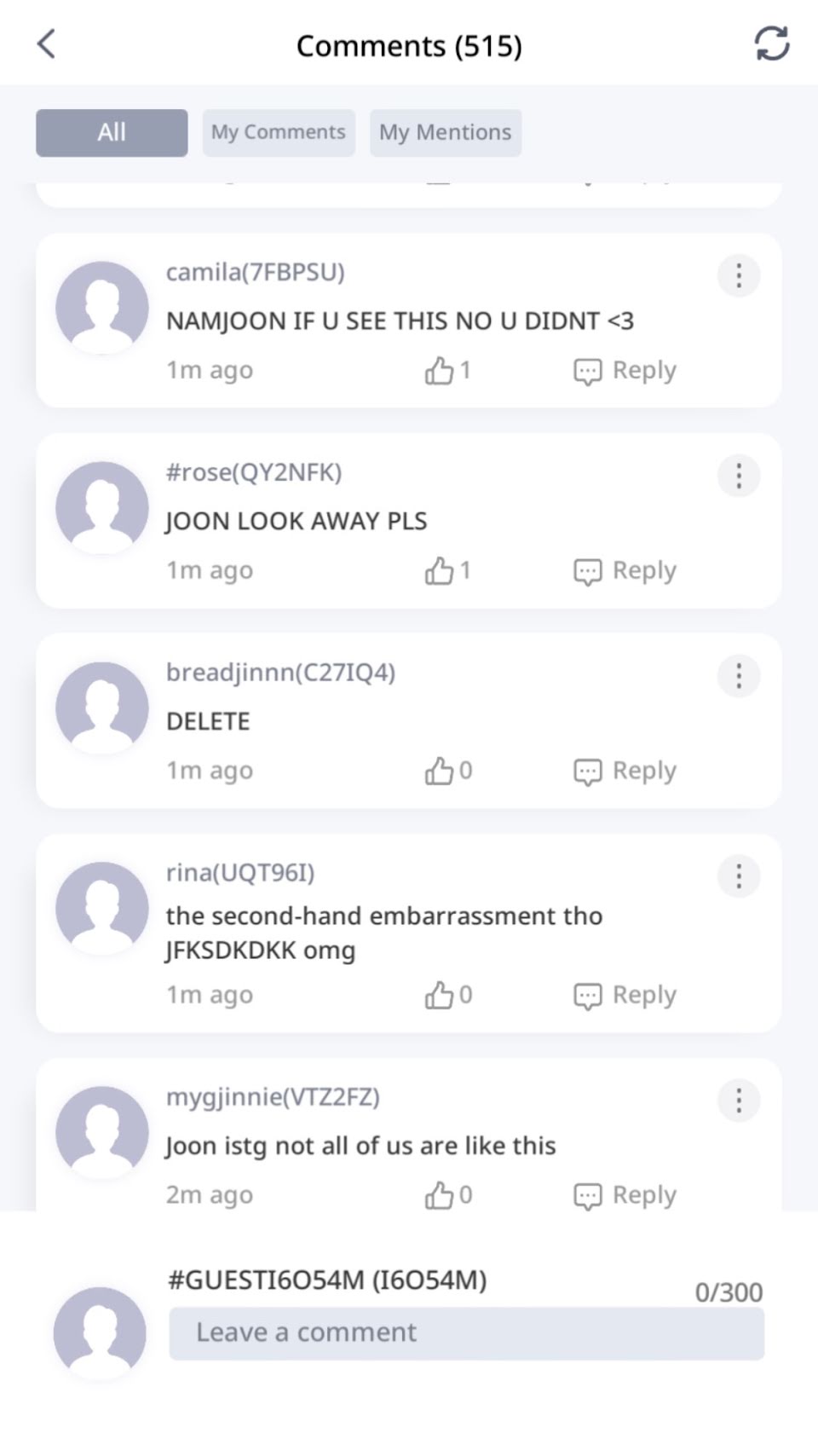
Task: Reply to camila's comment
Action: click(625, 371)
